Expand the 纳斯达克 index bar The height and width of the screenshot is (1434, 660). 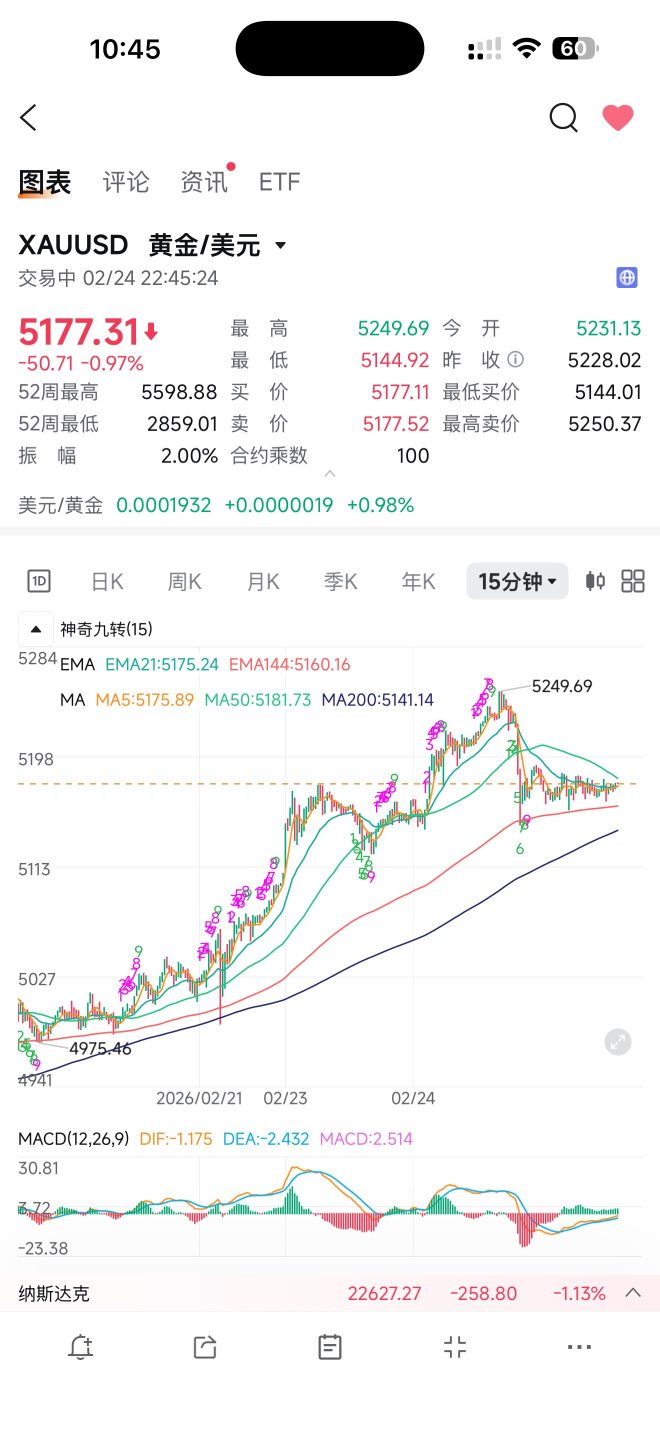tap(633, 1292)
